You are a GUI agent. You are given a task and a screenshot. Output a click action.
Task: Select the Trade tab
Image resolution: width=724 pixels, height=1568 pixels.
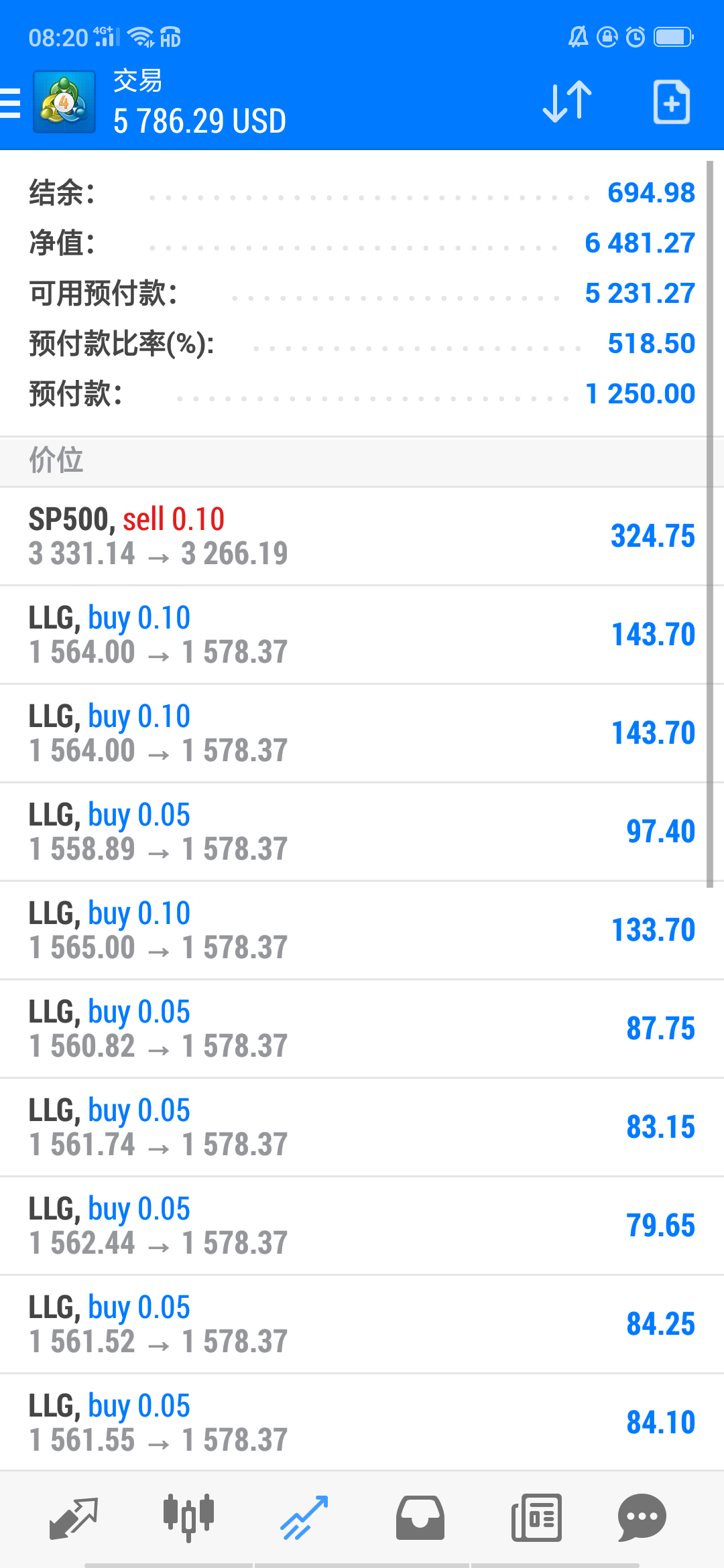coord(304,1518)
